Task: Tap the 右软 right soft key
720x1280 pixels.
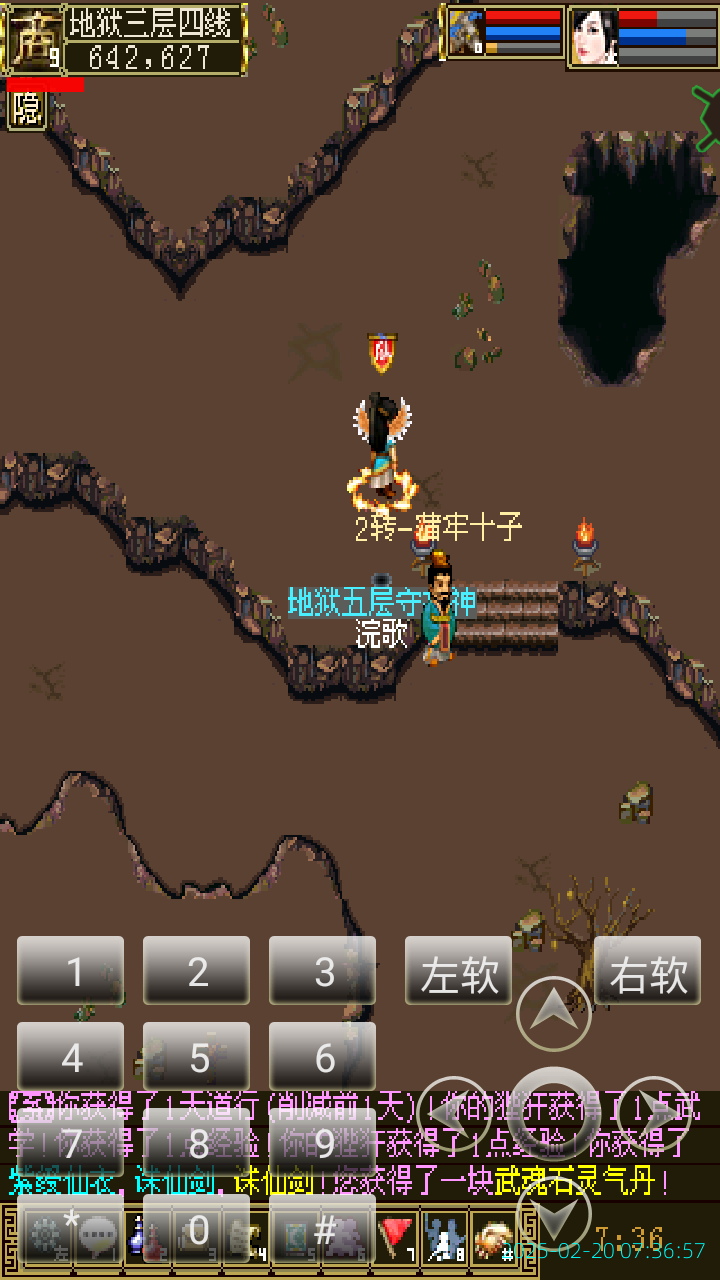Action: [648, 972]
